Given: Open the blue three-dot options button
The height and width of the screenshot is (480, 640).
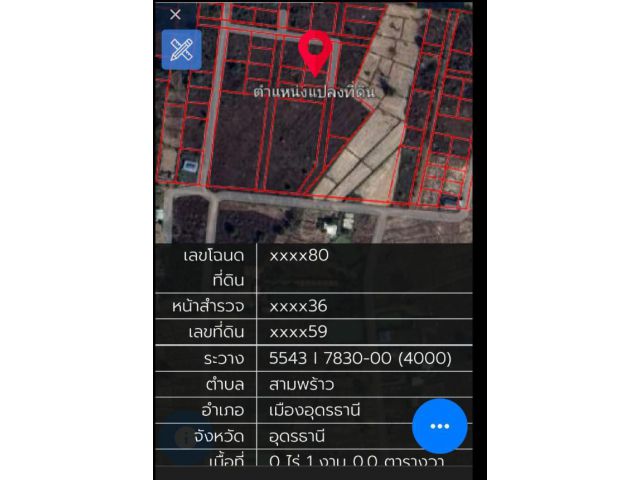Looking at the screenshot, I should pyautogui.click(x=439, y=426).
